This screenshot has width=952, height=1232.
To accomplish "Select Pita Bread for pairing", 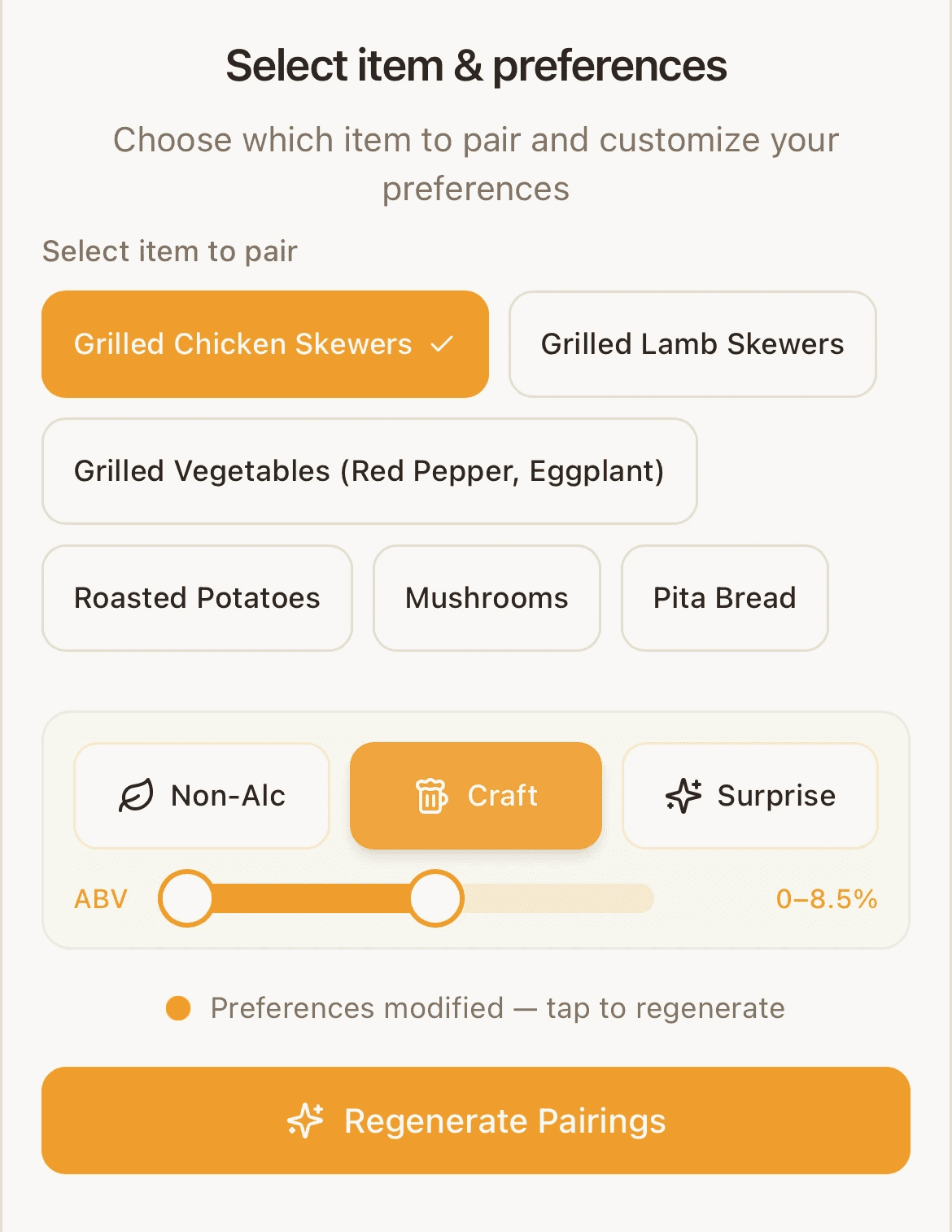I will click(x=724, y=598).
